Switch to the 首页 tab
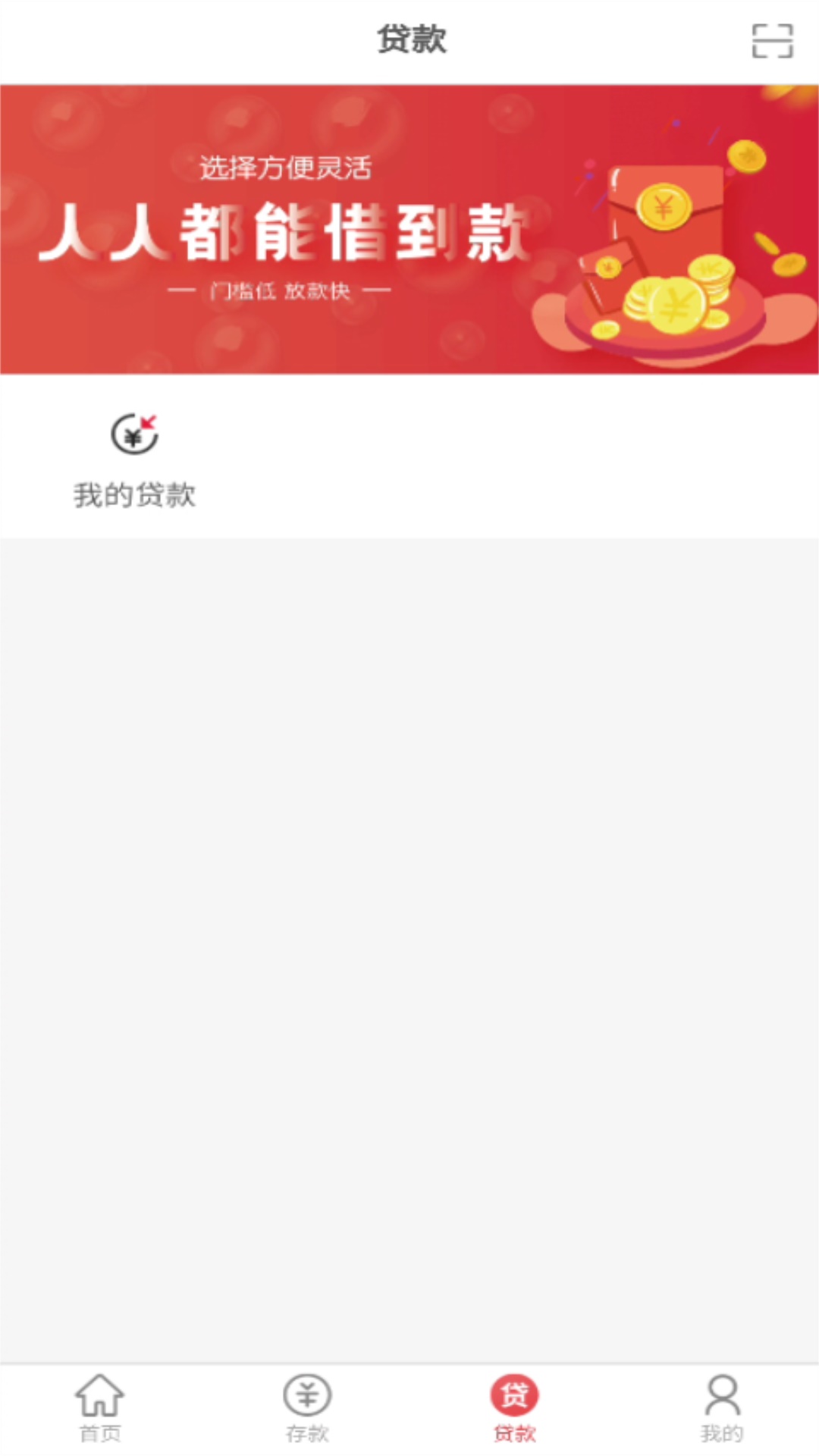This screenshot has height=1456, width=819. coord(100,1409)
